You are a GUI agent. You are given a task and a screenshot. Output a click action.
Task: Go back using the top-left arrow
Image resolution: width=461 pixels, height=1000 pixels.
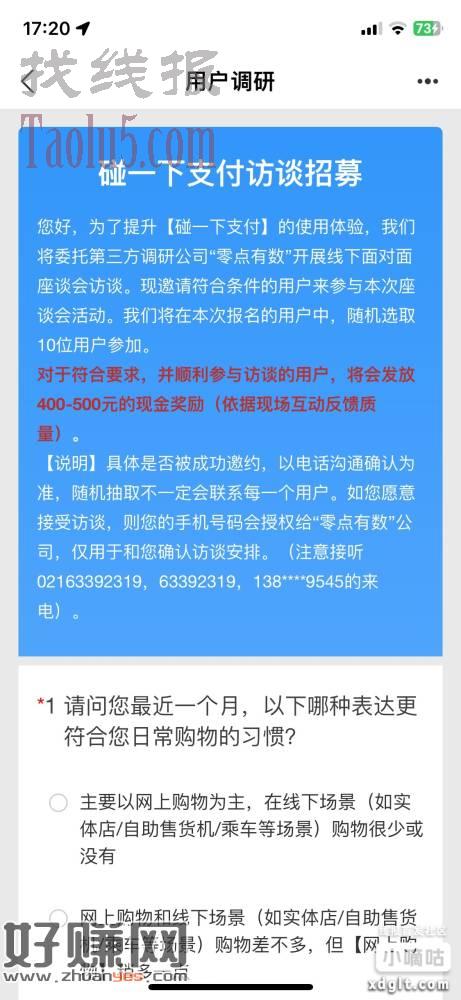(x=27, y=82)
